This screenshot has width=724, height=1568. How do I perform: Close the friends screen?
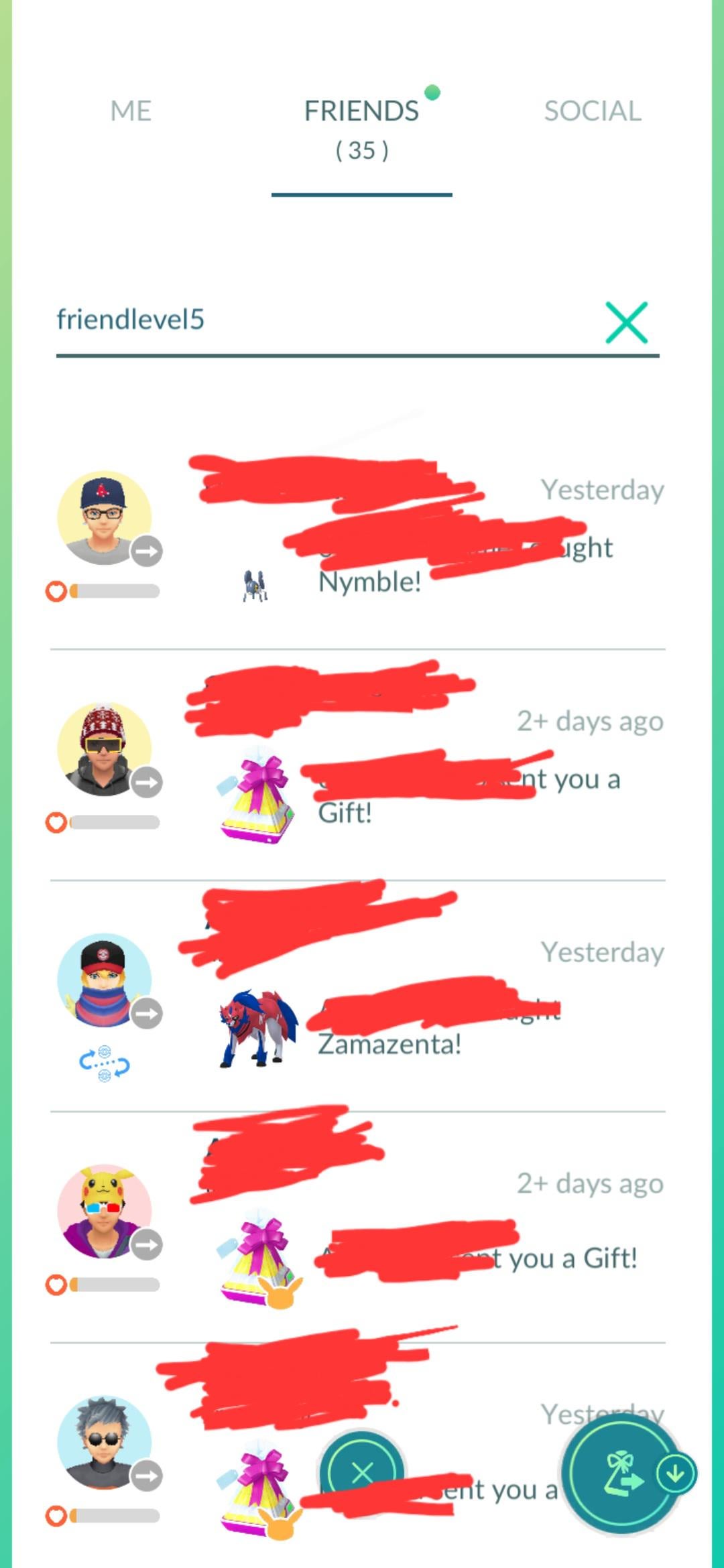click(x=362, y=1473)
